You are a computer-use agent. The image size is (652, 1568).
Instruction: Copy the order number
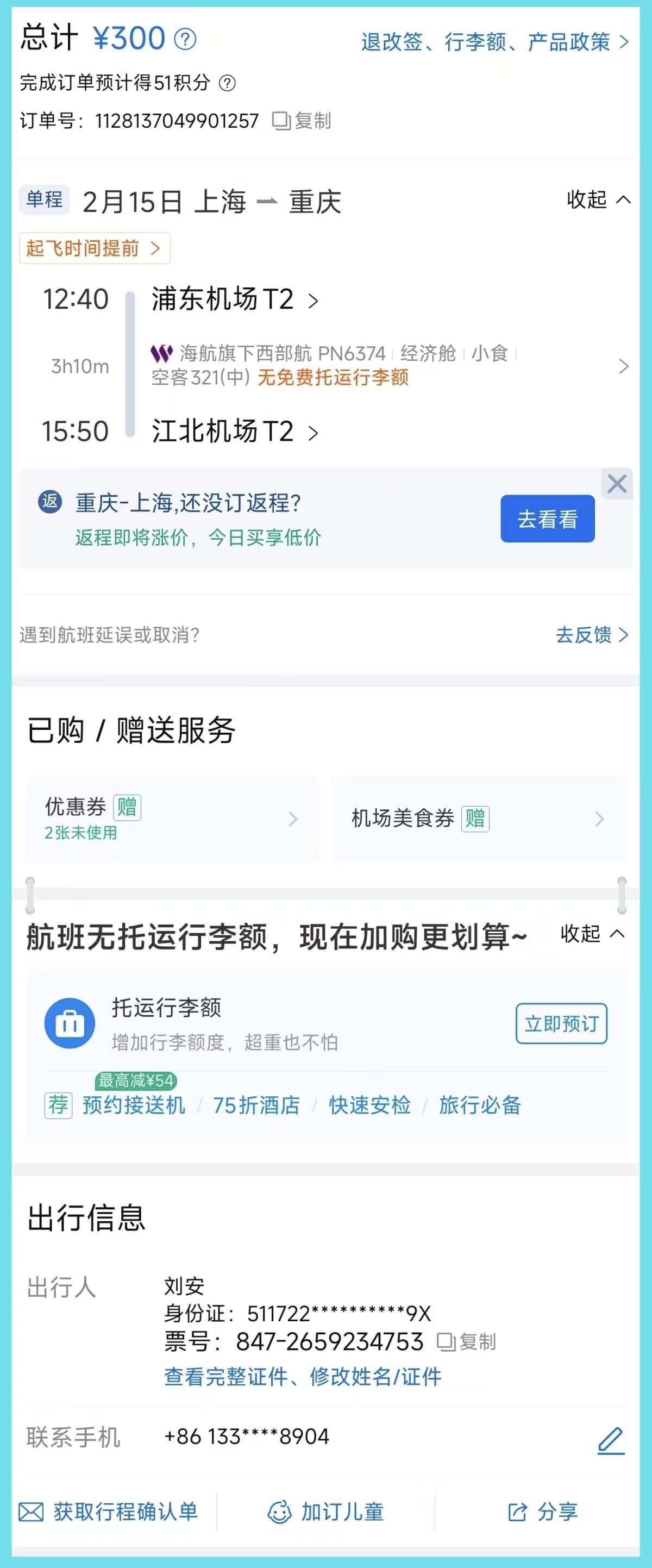point(302,121)
